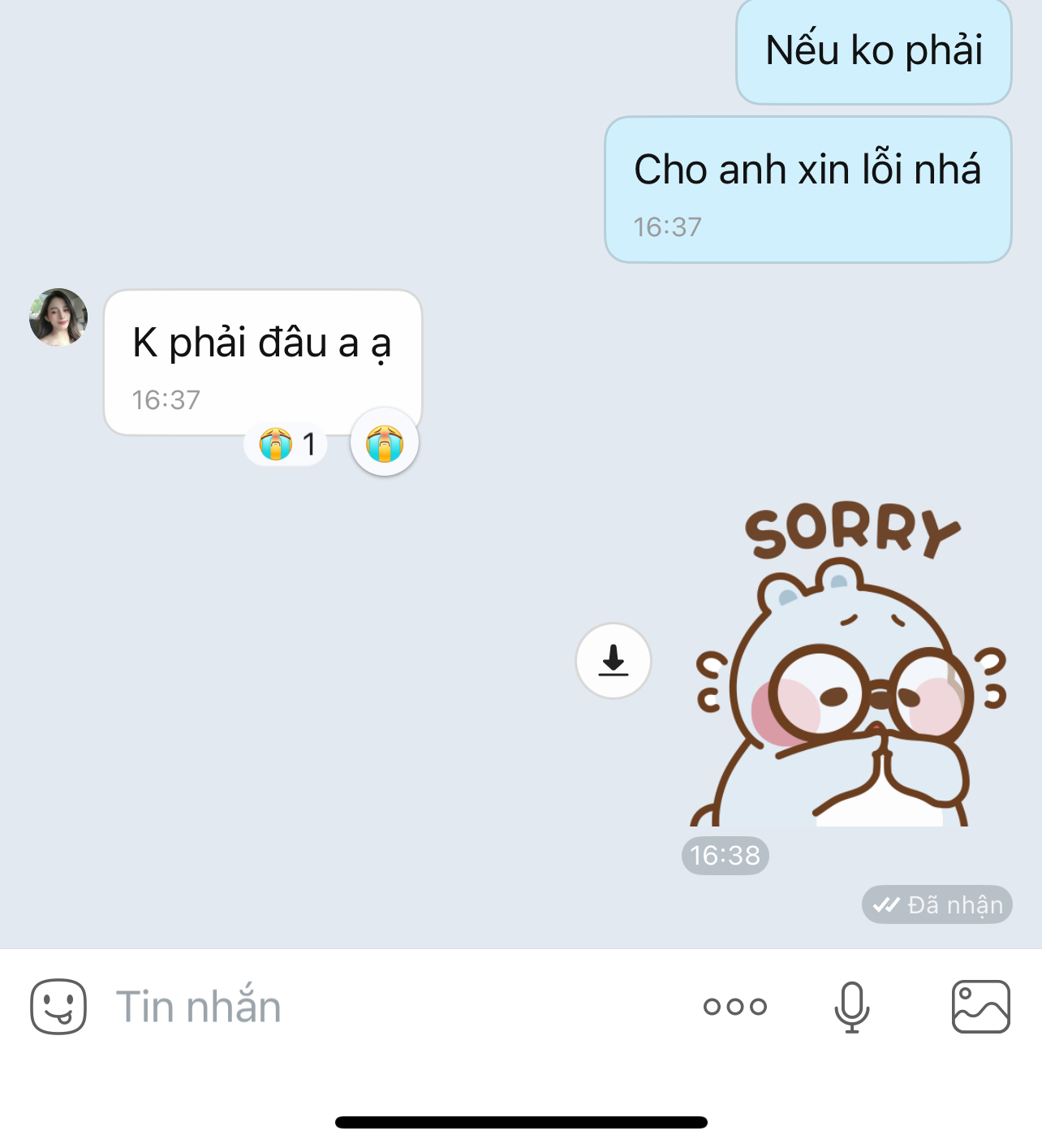View reactions count on "K phải đâu a ạ"
Screen dimensions: 1042x1148
(286, 444)
